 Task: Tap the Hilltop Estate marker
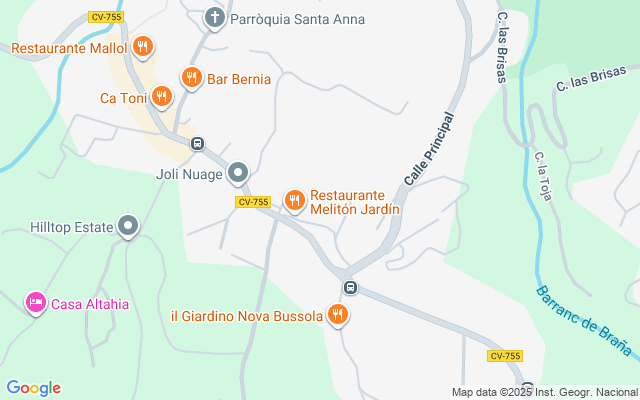click(128, 227)
